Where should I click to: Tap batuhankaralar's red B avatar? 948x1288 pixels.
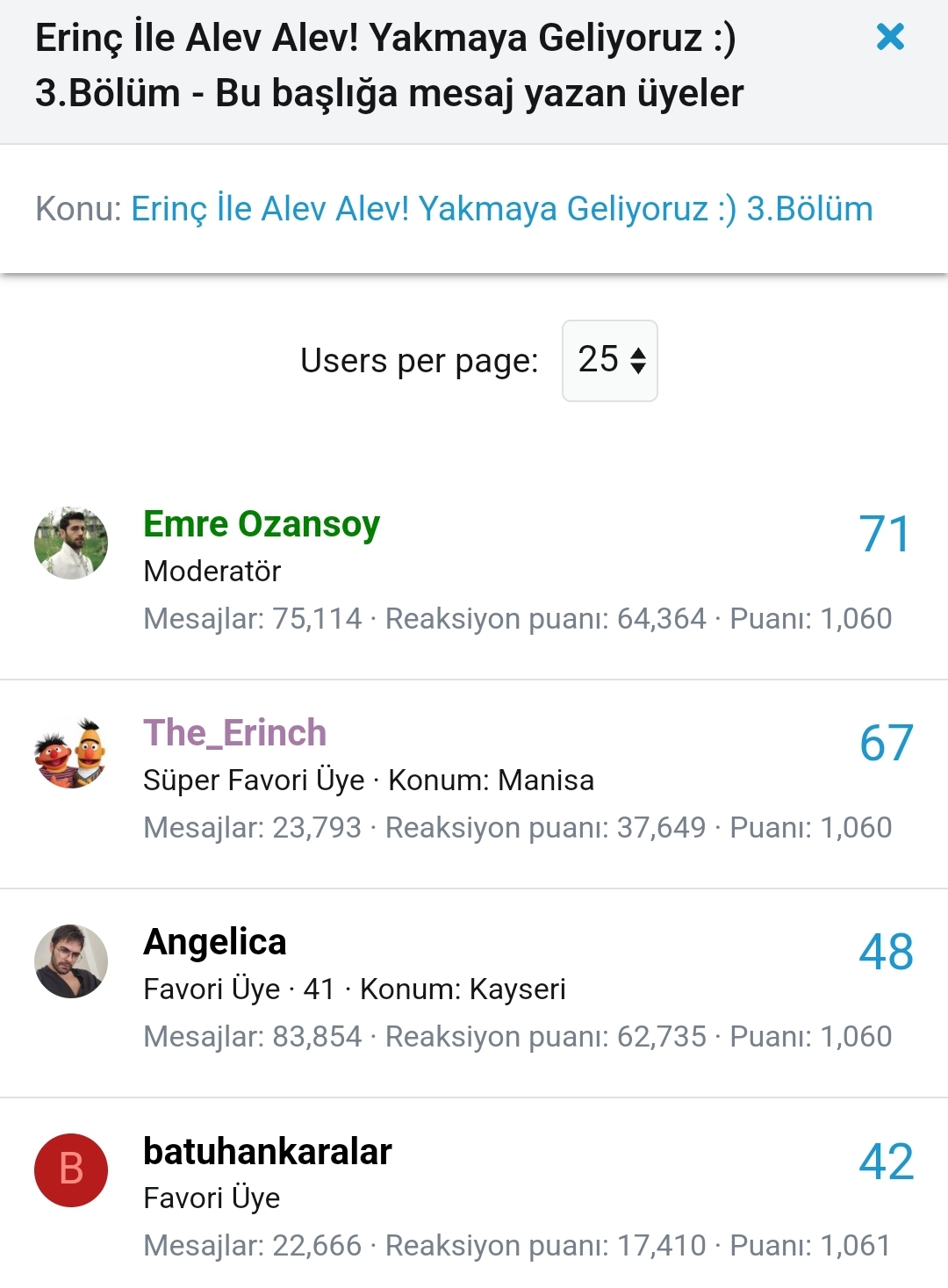click(71, 1170)
